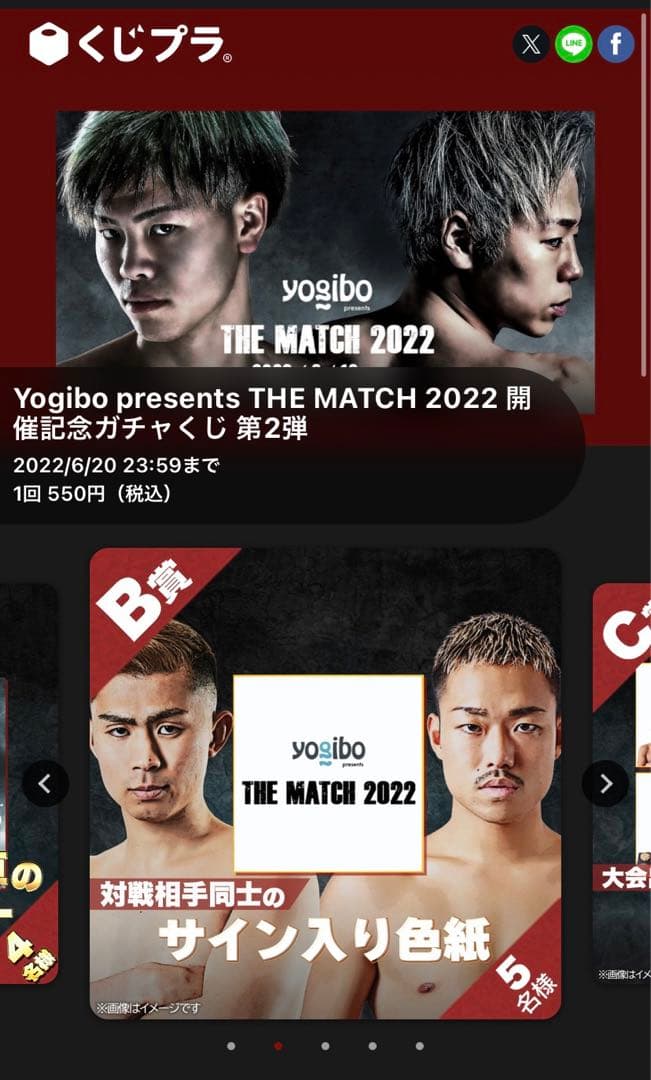Share via the LINE icon
The image size is (651, 1080).
(574, 44)
